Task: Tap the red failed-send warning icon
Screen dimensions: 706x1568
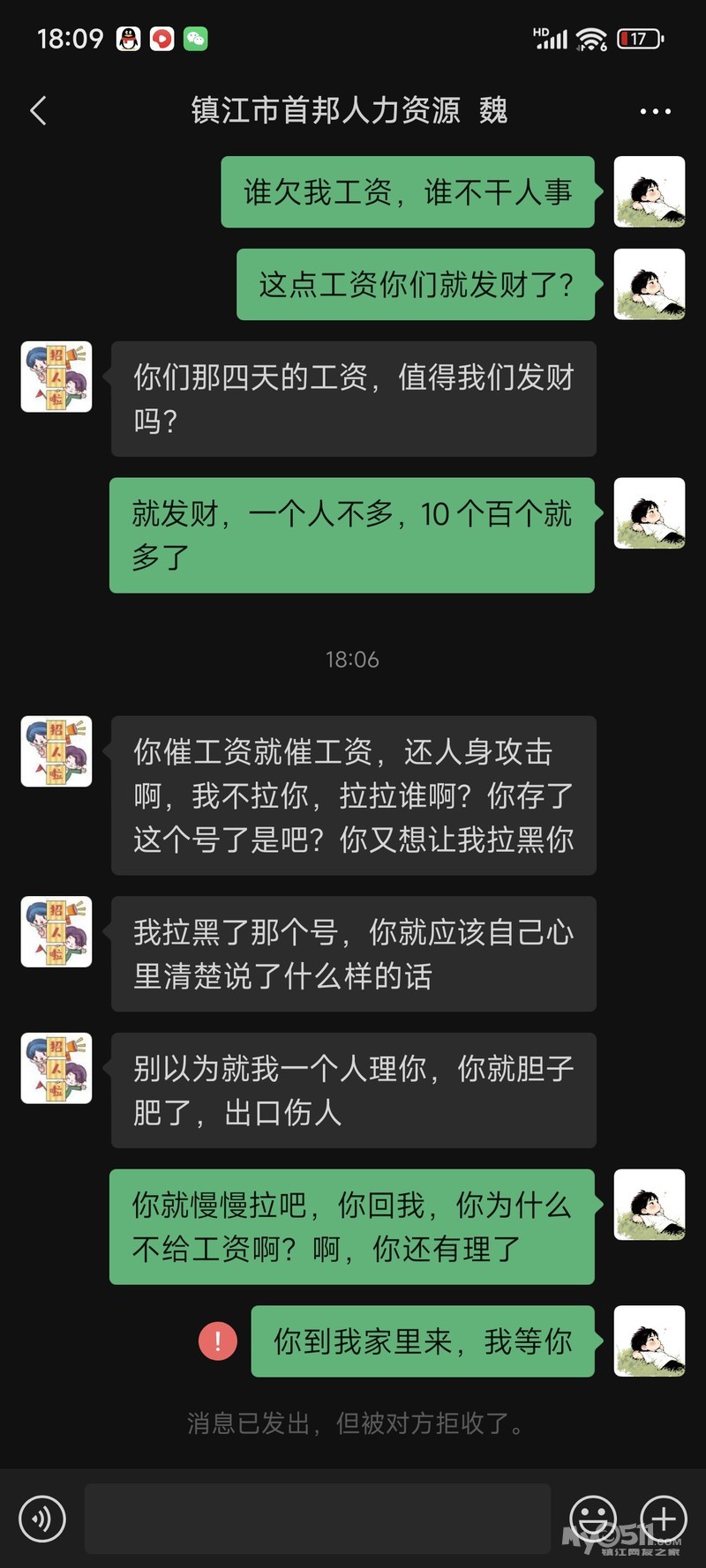Action: click(x=217, y=1341)
